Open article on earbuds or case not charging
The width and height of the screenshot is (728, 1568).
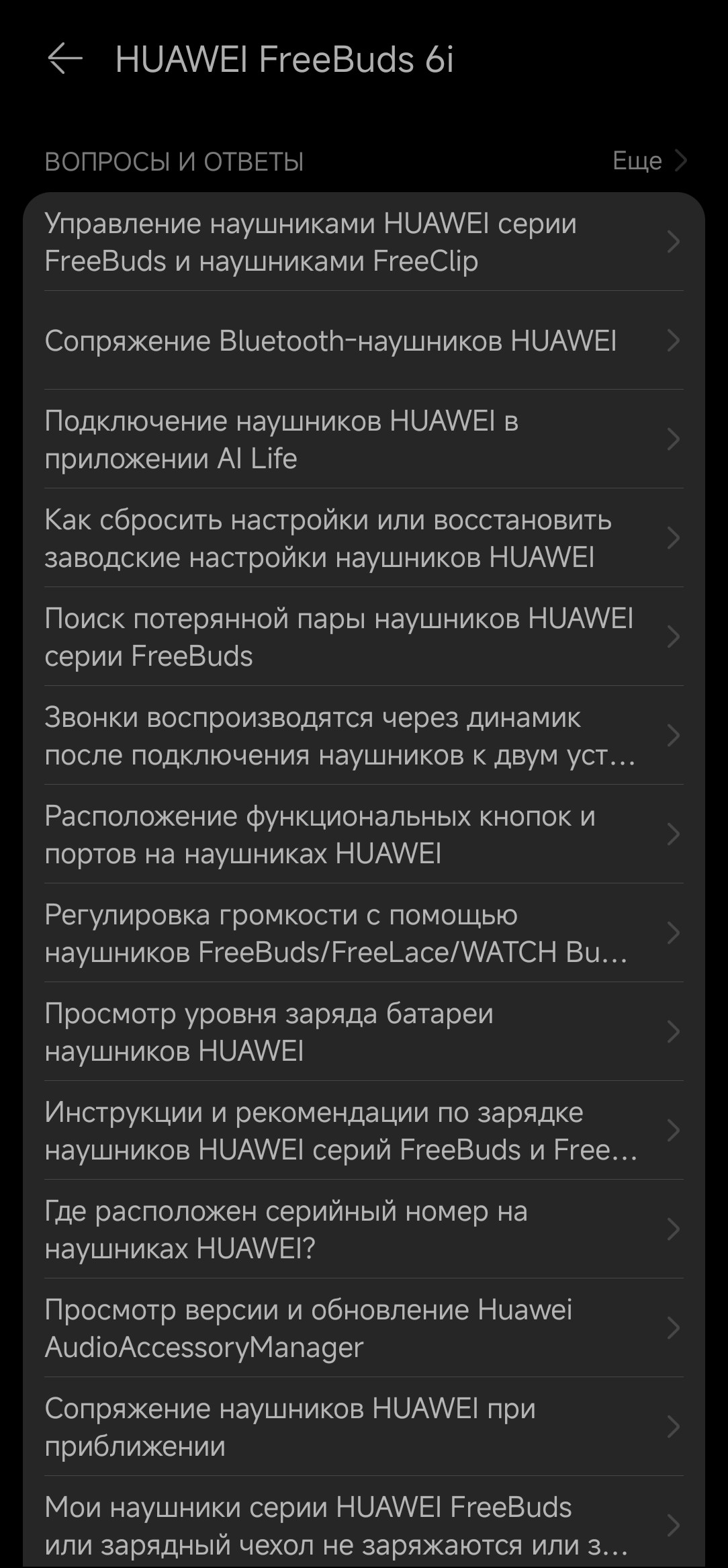(x=363, y=1526)
